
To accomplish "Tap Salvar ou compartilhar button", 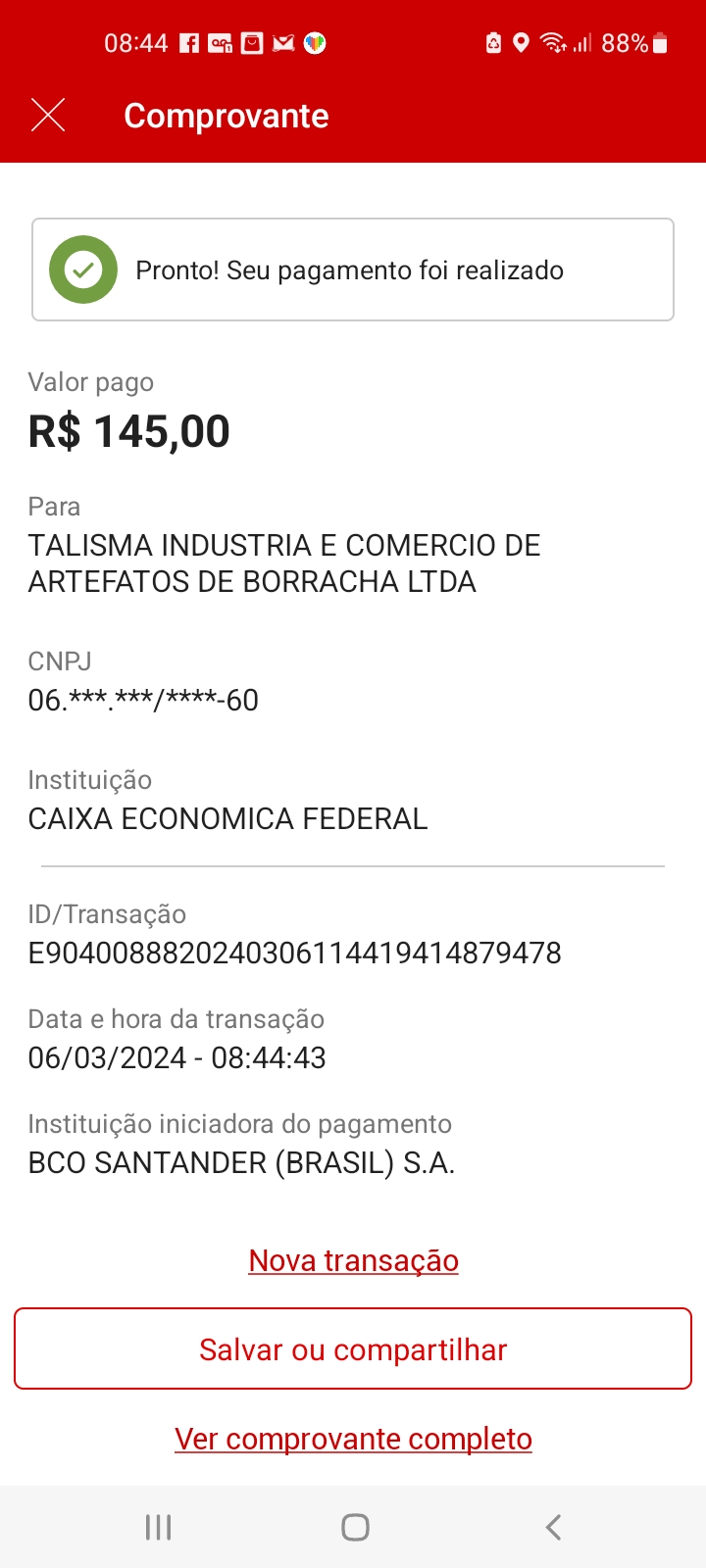I will click(x=353, y=1349).
